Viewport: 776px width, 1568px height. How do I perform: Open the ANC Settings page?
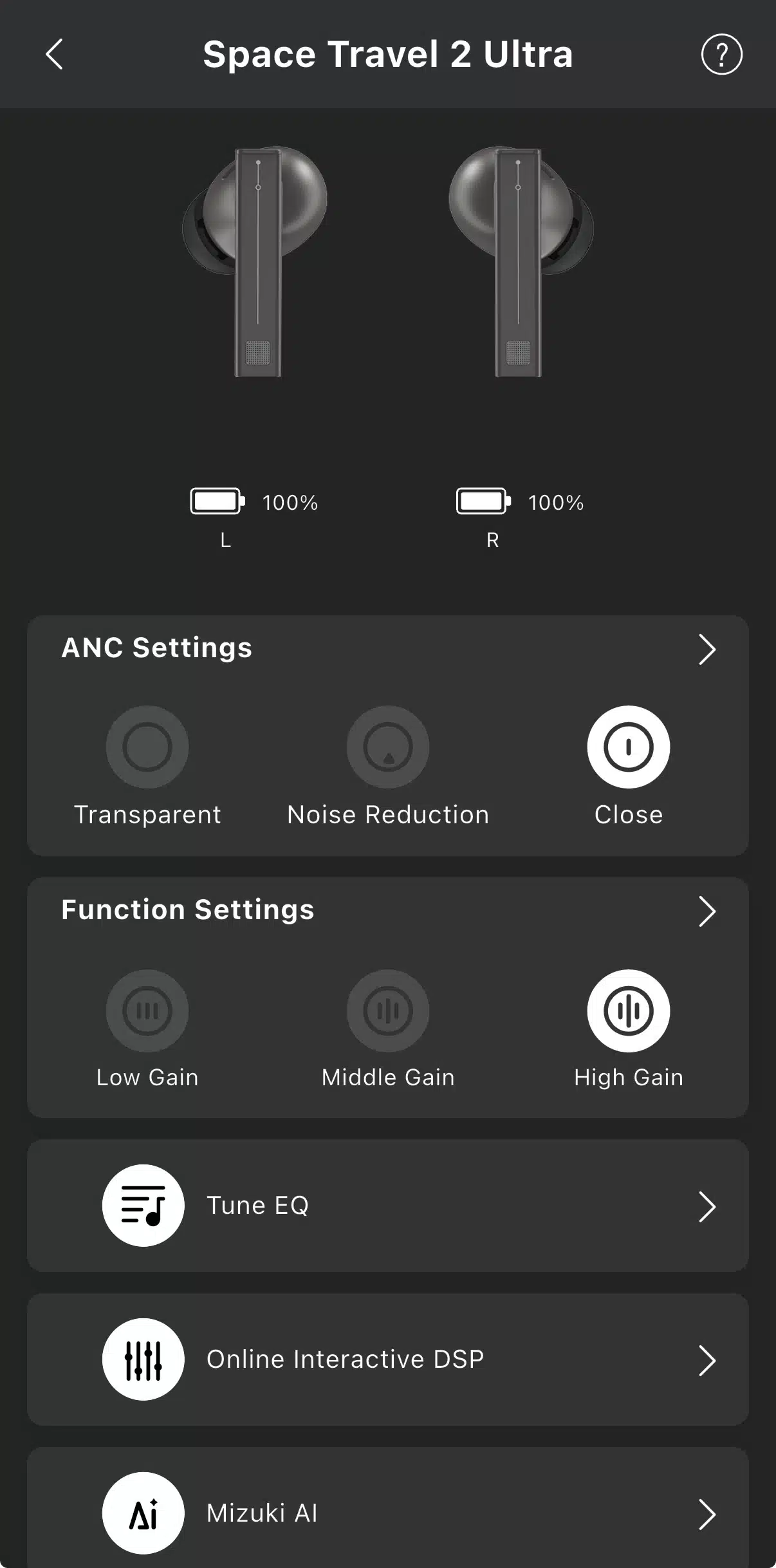point(707,649)
